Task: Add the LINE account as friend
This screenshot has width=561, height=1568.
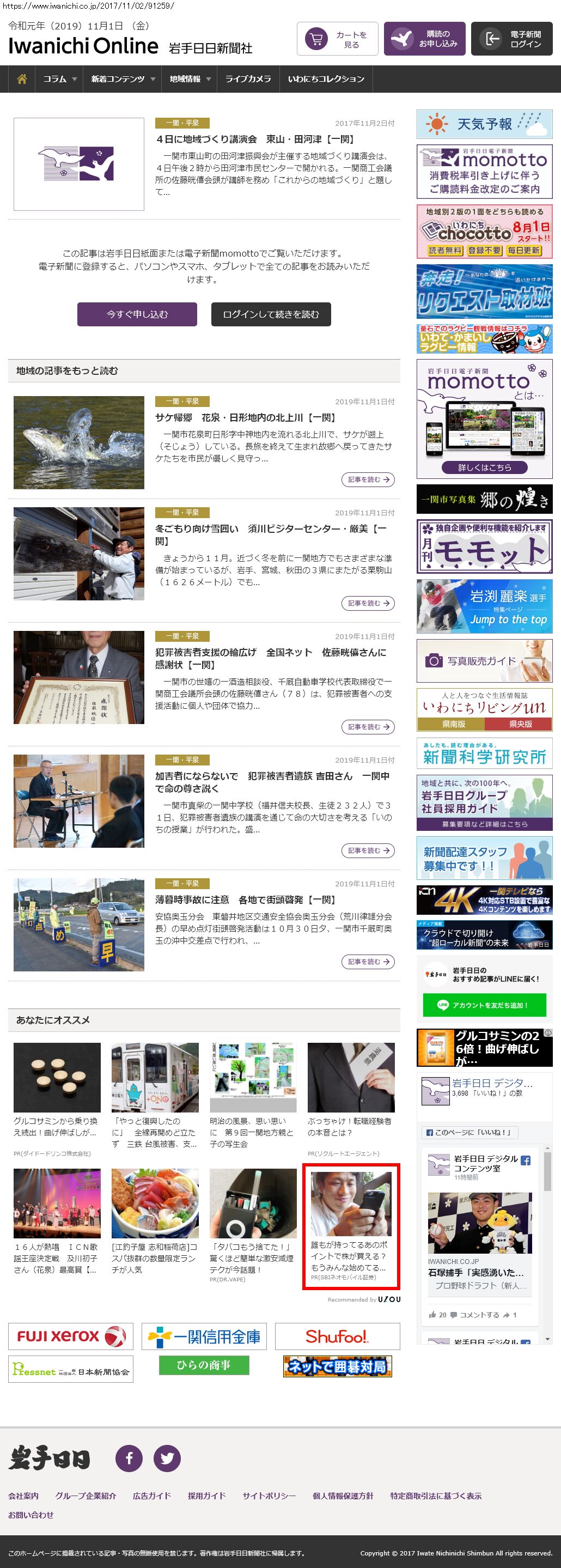Action: click(x=484, y=1005)
